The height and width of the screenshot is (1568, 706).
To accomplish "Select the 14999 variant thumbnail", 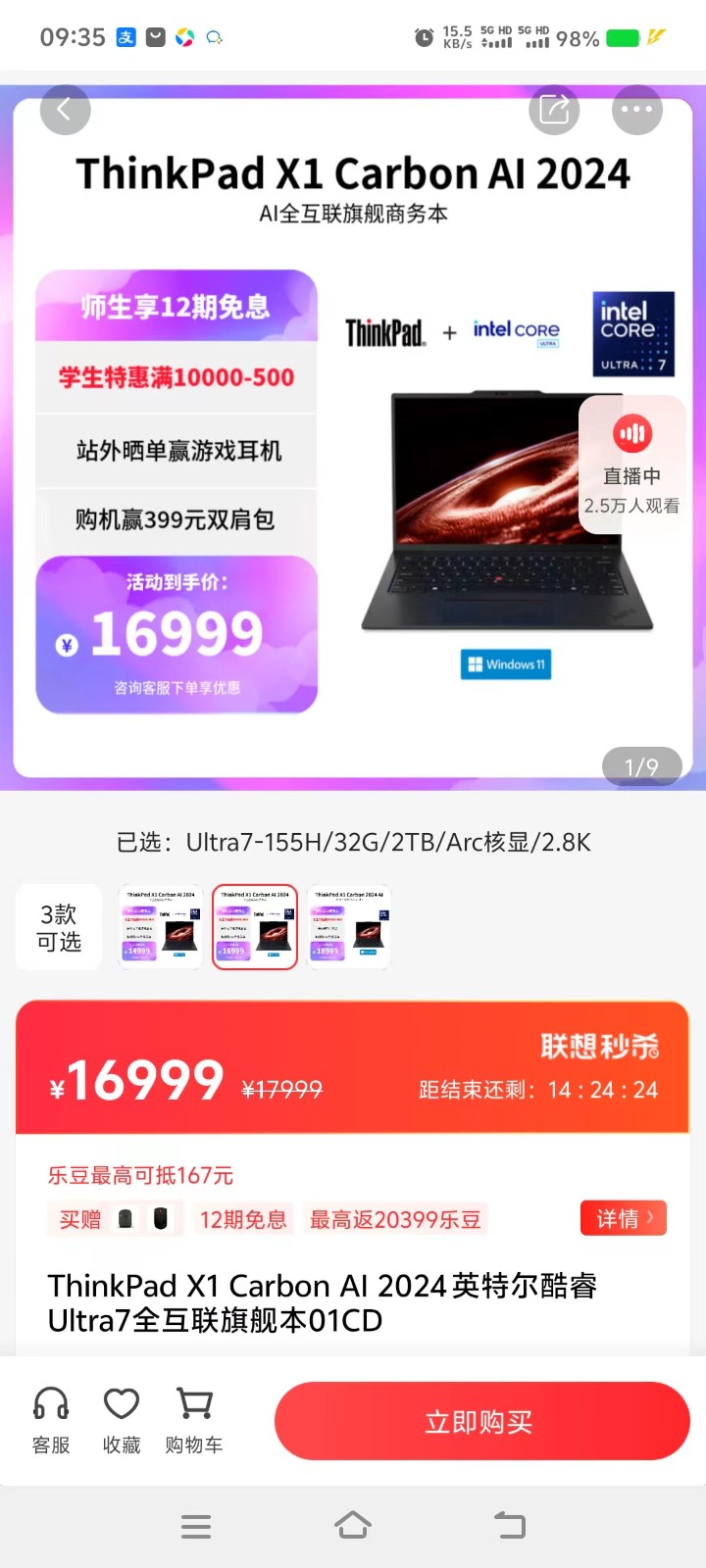I will click(x=160, y=927).
